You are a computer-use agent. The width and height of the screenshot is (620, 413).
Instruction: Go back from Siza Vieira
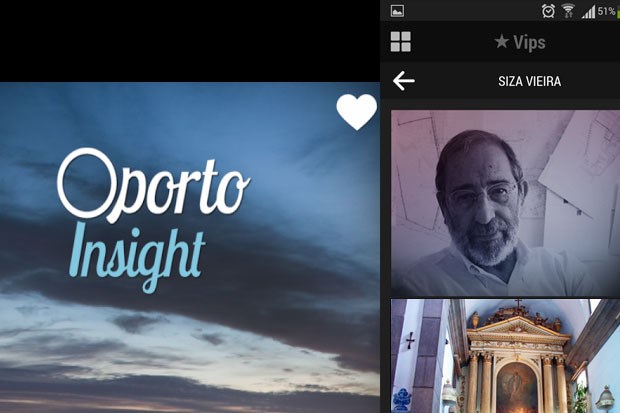point(404,81)
